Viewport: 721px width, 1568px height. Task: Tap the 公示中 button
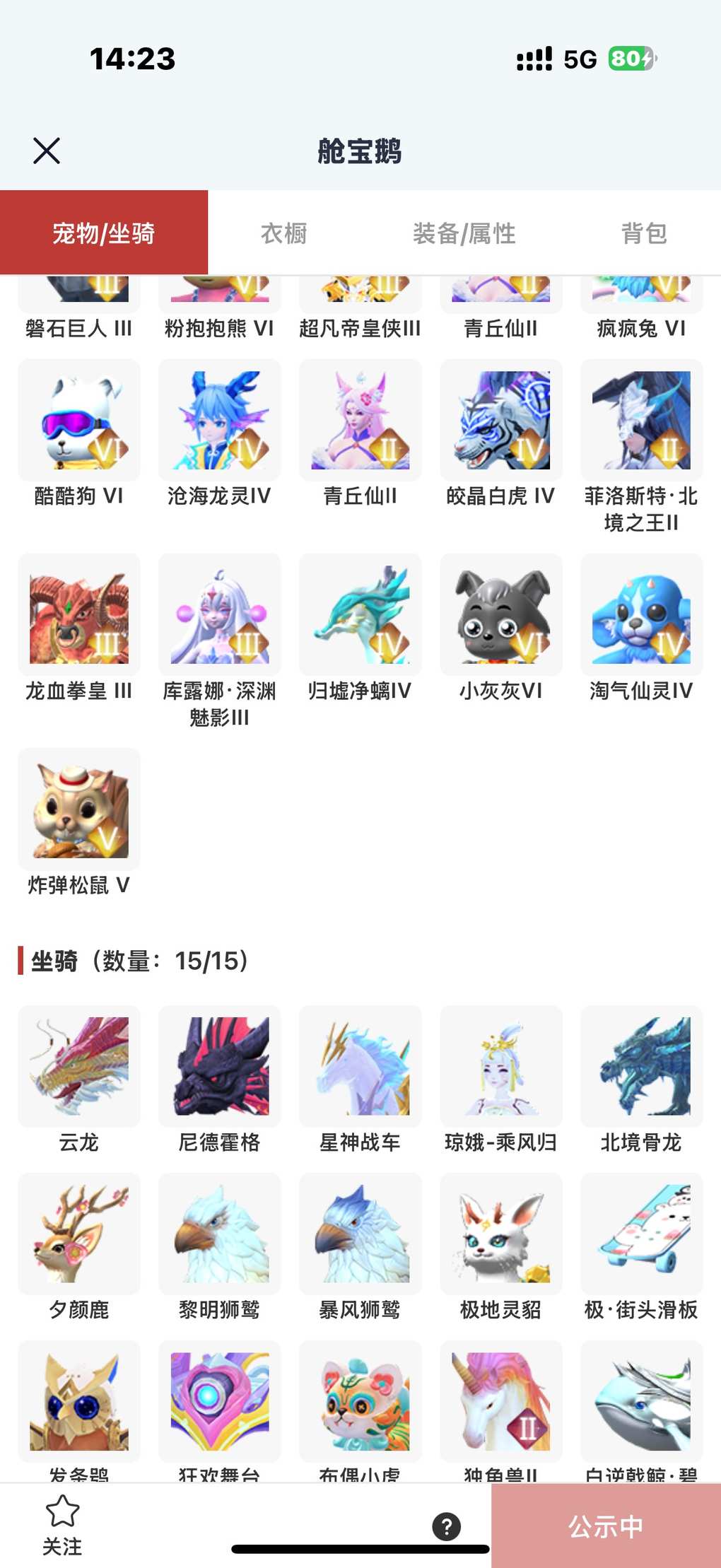[606, 1526]
